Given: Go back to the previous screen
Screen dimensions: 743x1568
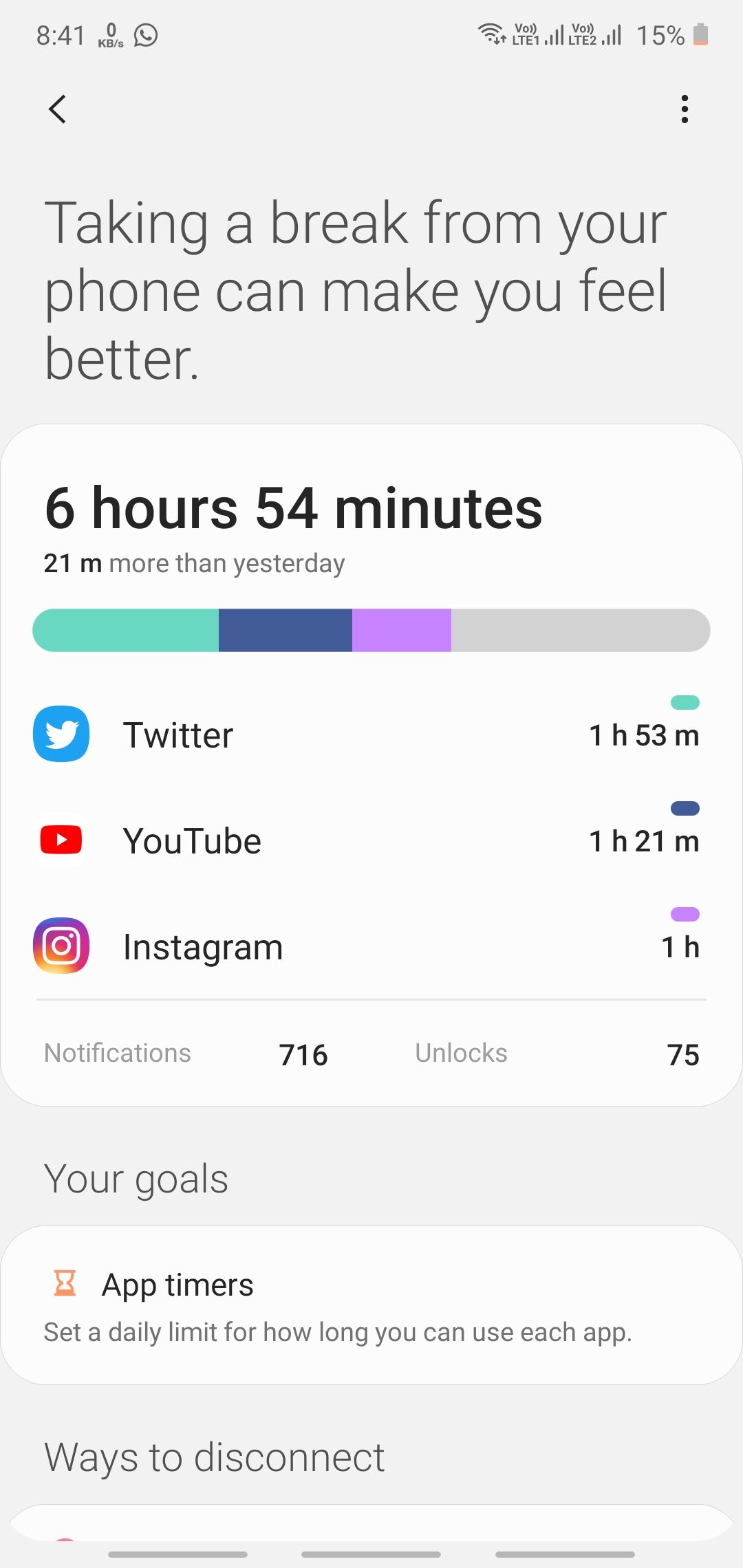Looking at the screenshot, I should (58, 109).
